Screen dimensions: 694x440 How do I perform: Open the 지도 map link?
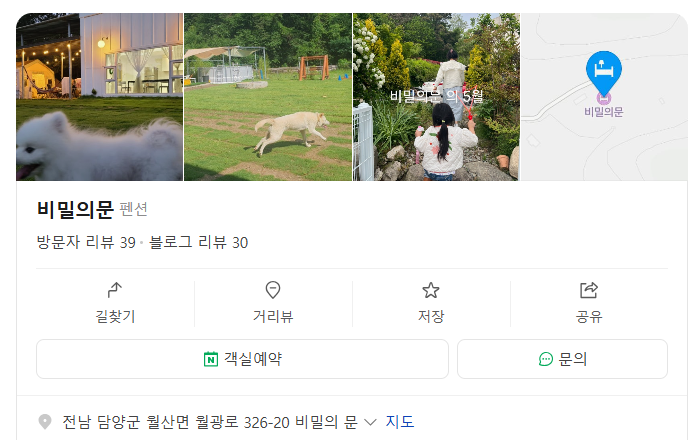click(x=400, y=422)
